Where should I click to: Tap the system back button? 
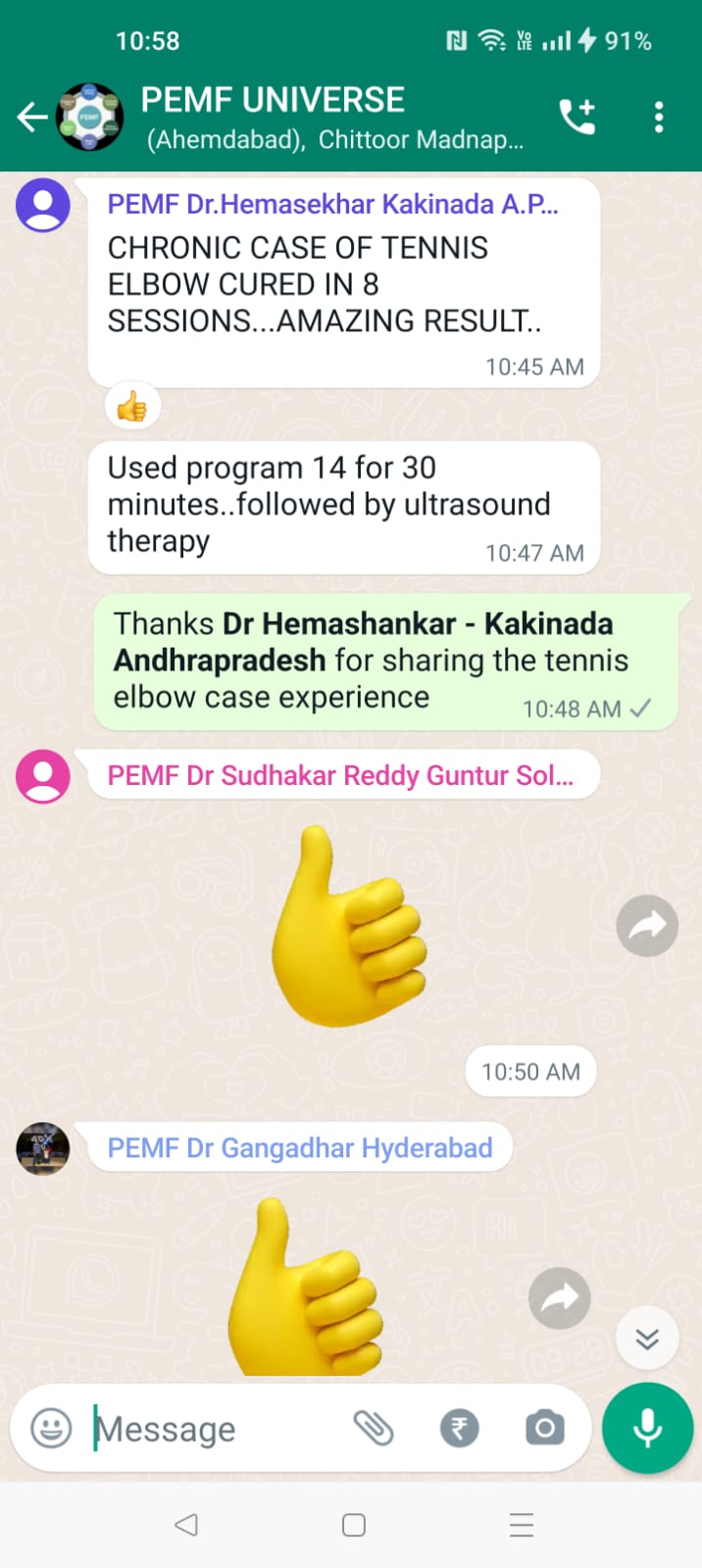[185, 1525]
